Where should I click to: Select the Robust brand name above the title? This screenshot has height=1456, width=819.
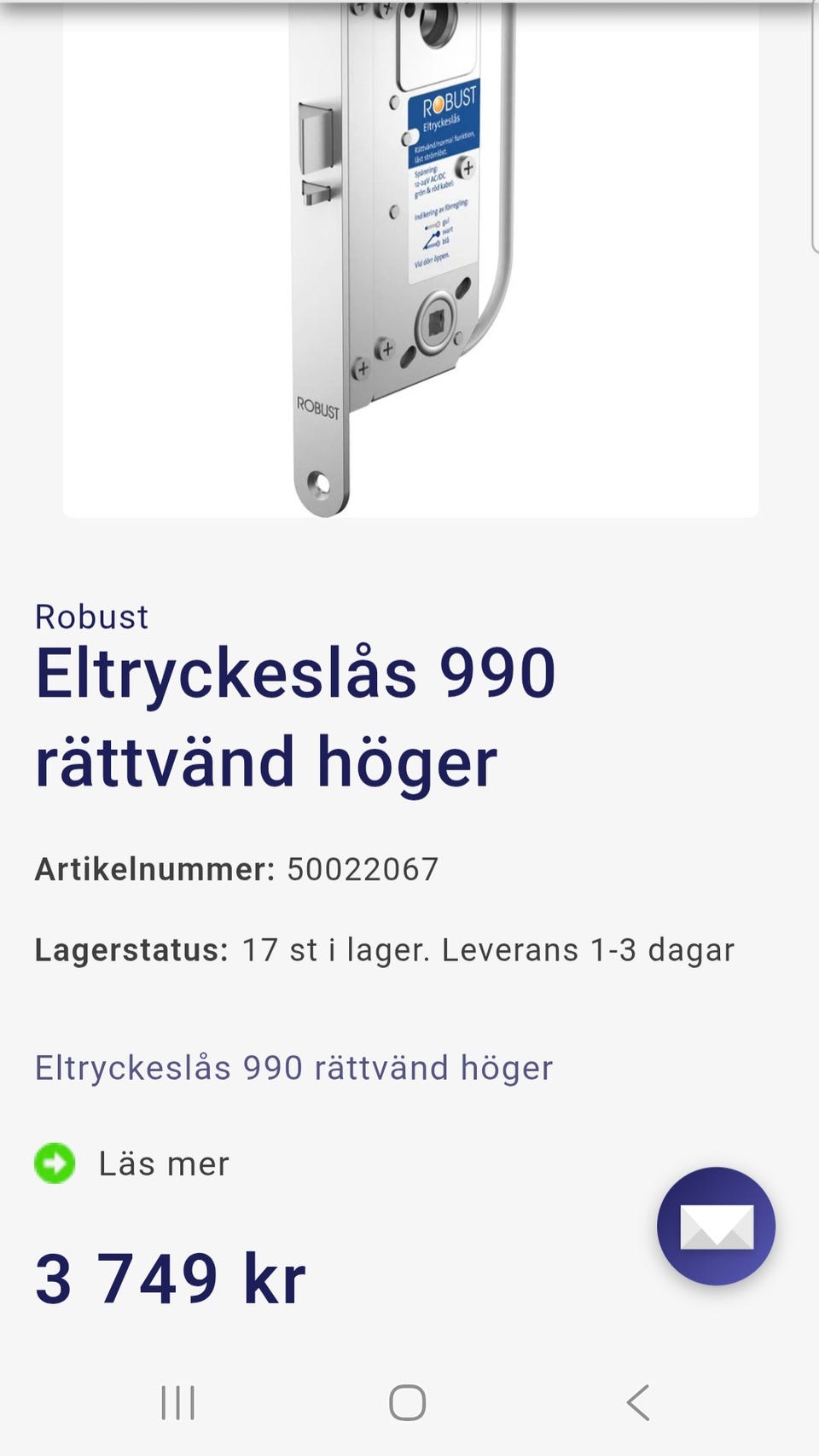(90, 617)
